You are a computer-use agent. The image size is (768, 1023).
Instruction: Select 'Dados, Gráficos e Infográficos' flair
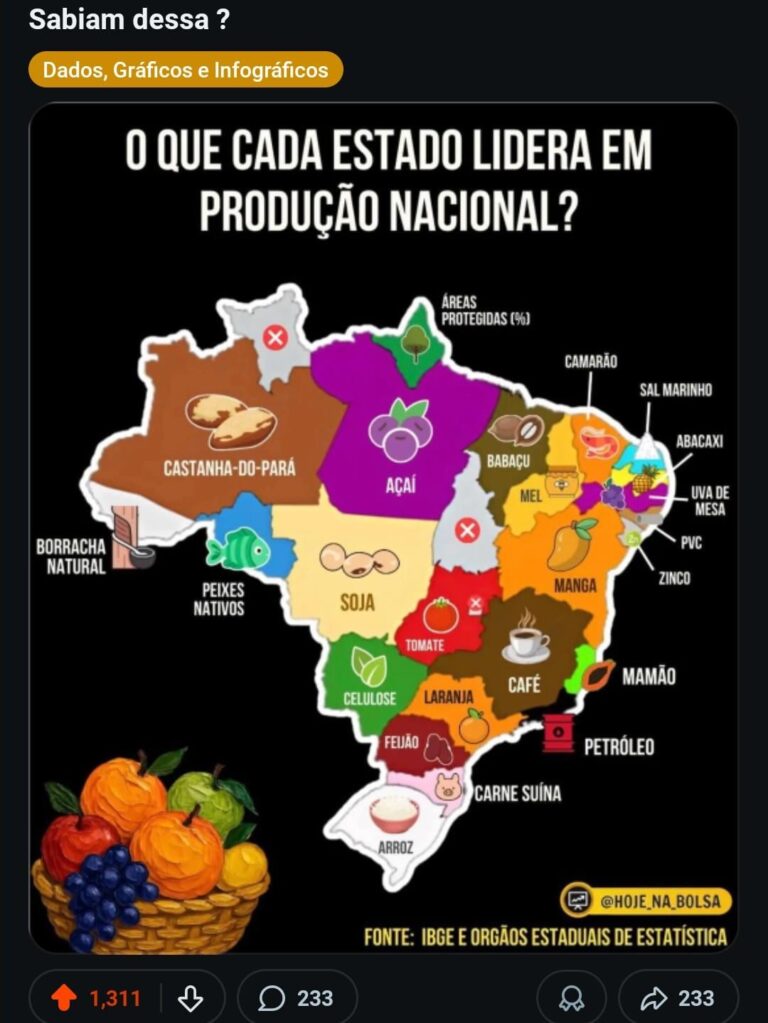pos(186,70)
